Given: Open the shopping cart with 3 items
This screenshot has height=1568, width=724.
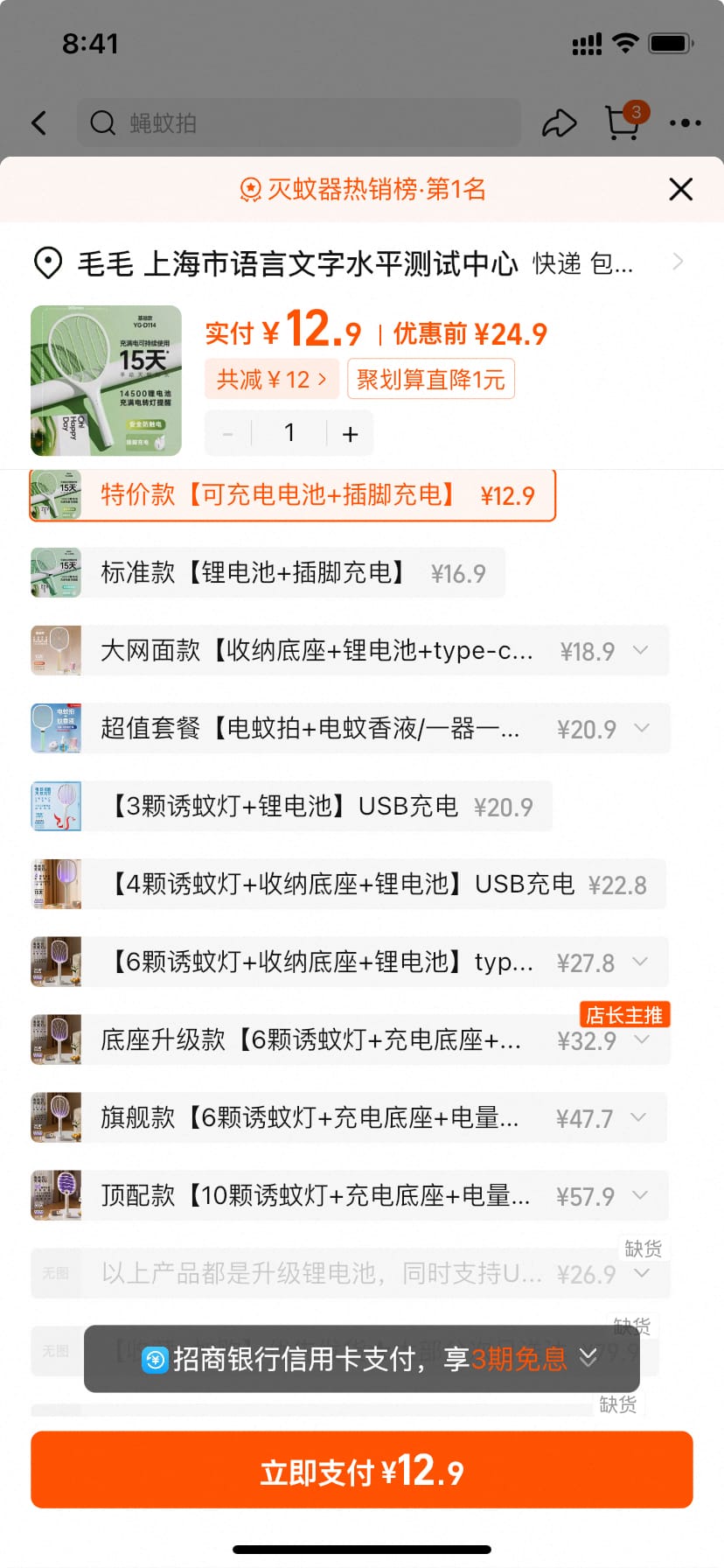Looking at the screenshot, I should (x=622, y=124).
